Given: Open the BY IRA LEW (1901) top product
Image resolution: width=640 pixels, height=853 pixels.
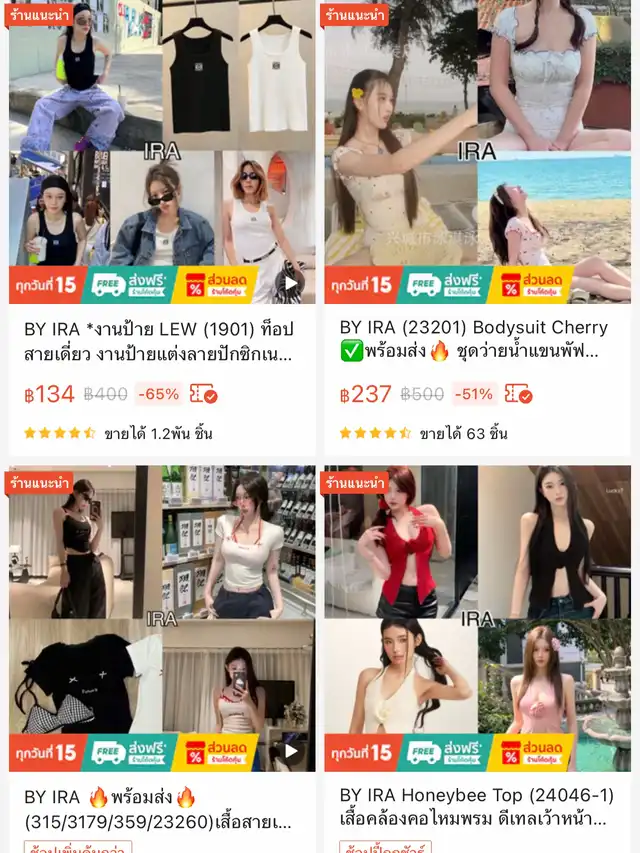Looking at the screenshot, I should coord(162,340).
